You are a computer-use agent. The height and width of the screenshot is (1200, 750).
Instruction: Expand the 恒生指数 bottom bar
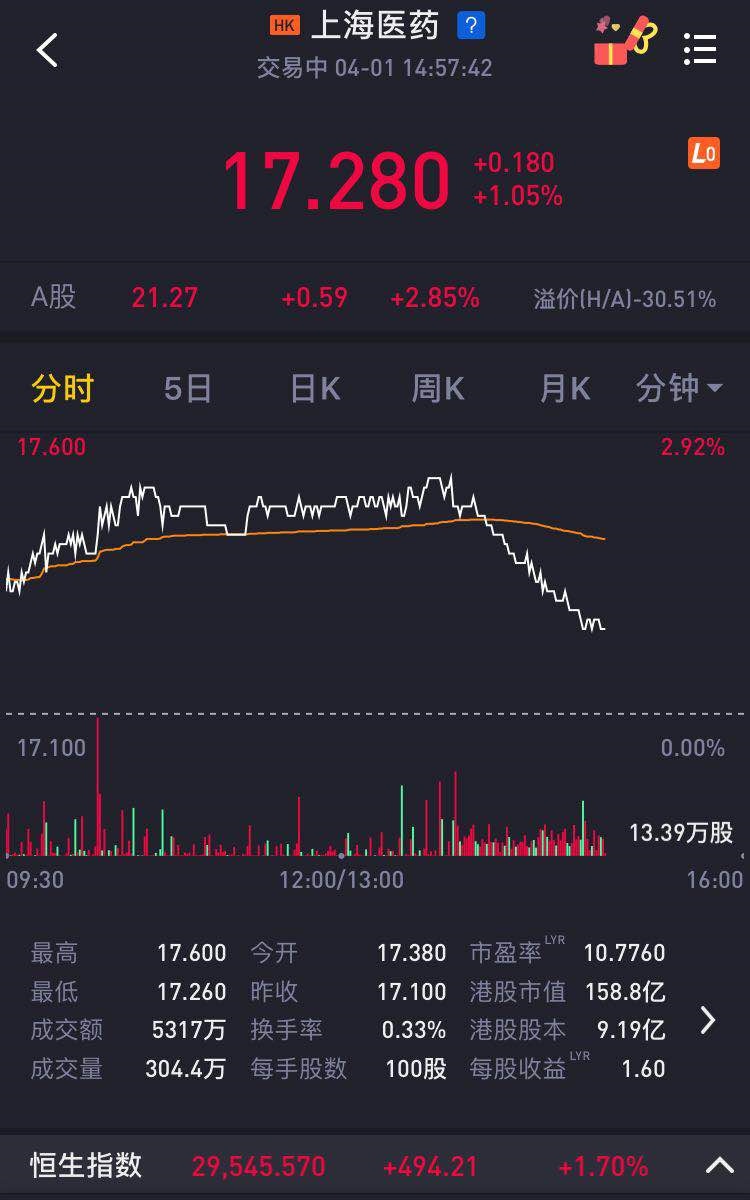tap(720, 1165)
